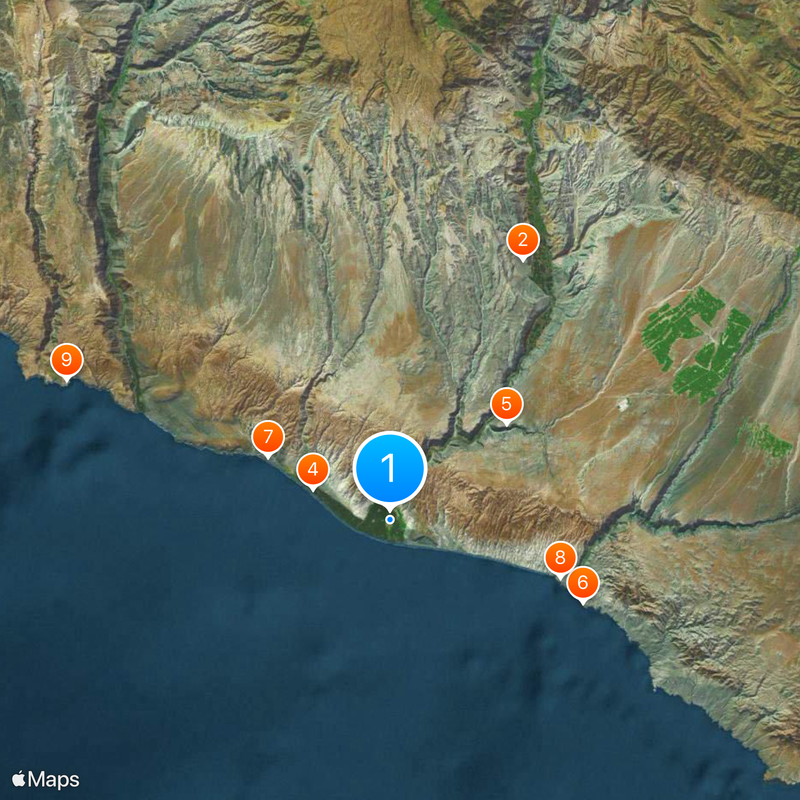The height and width of the screenshot is (800, 800).
Task: Open map pin number 7
Action: 267,437
